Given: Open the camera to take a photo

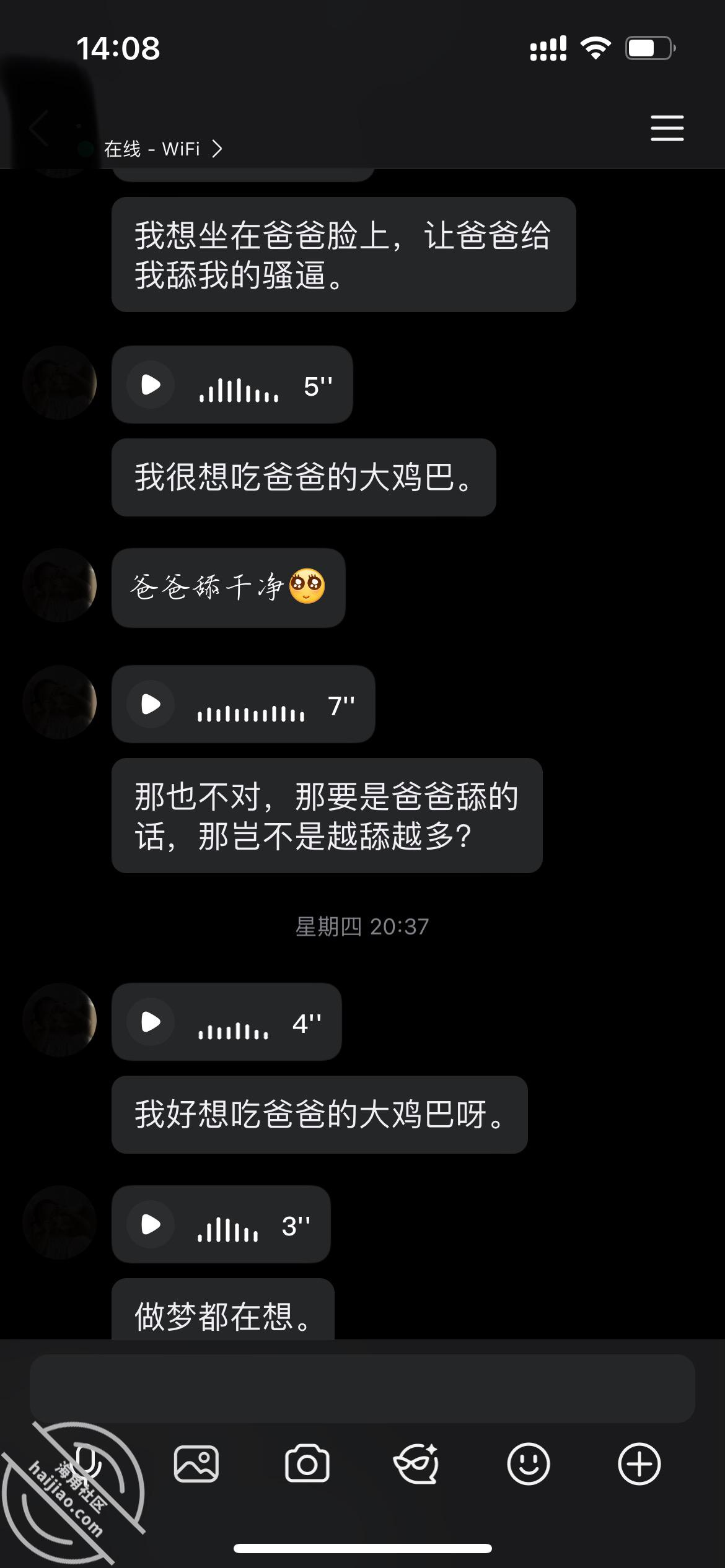Looking at the screenshot, I should tap(307, 1464).
